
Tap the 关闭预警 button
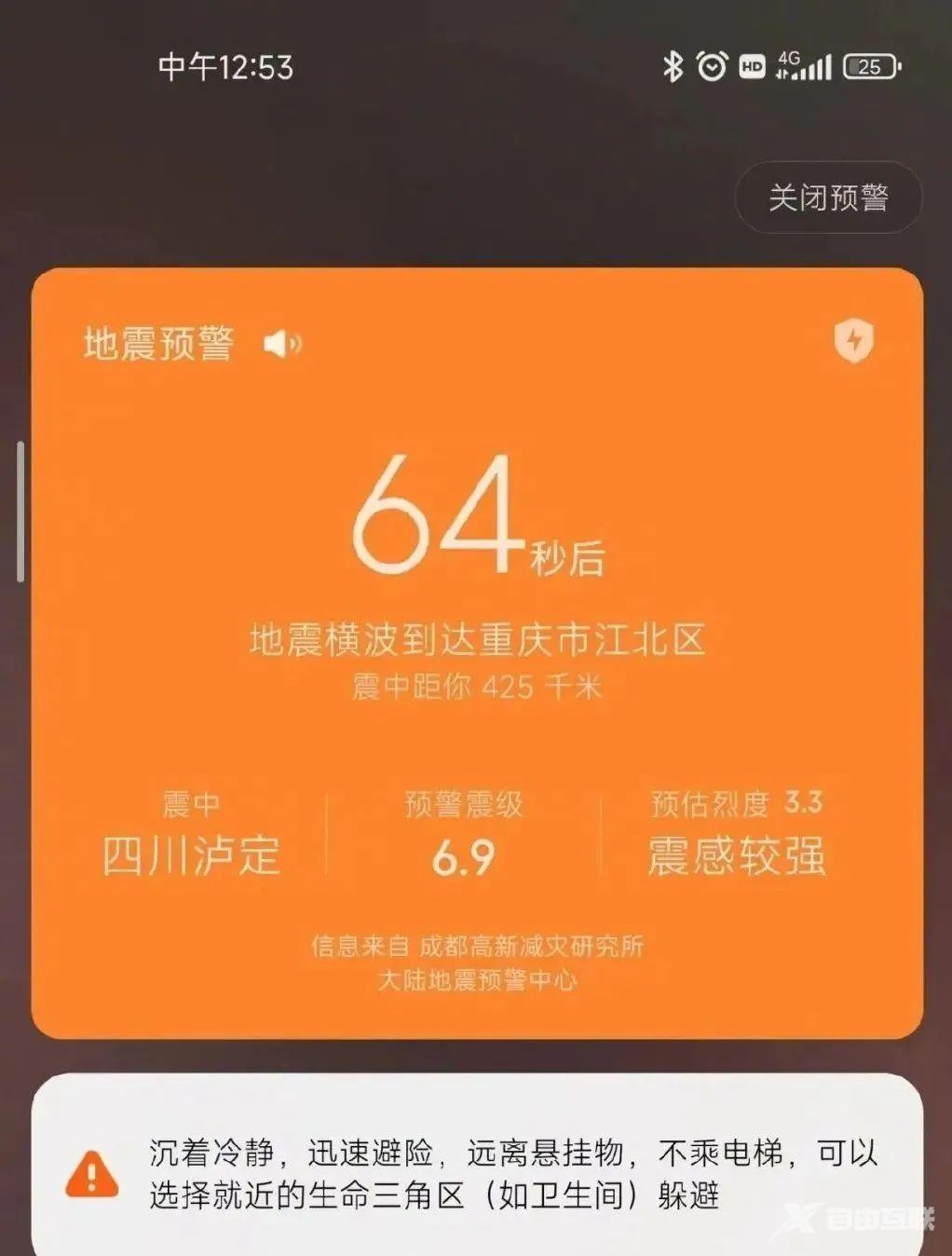click(828, 198)
